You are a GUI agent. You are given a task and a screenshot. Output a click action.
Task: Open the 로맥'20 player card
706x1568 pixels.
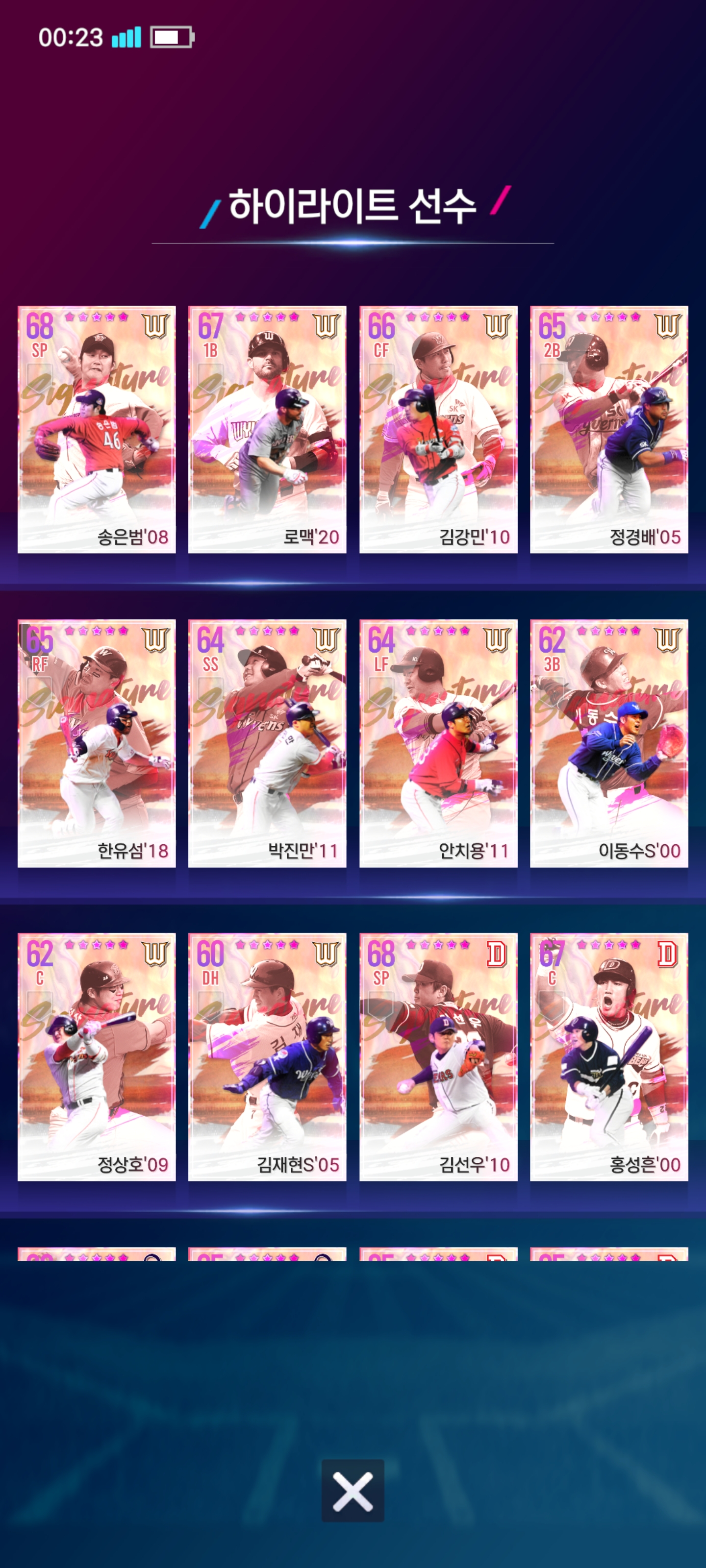coord(267,430)
